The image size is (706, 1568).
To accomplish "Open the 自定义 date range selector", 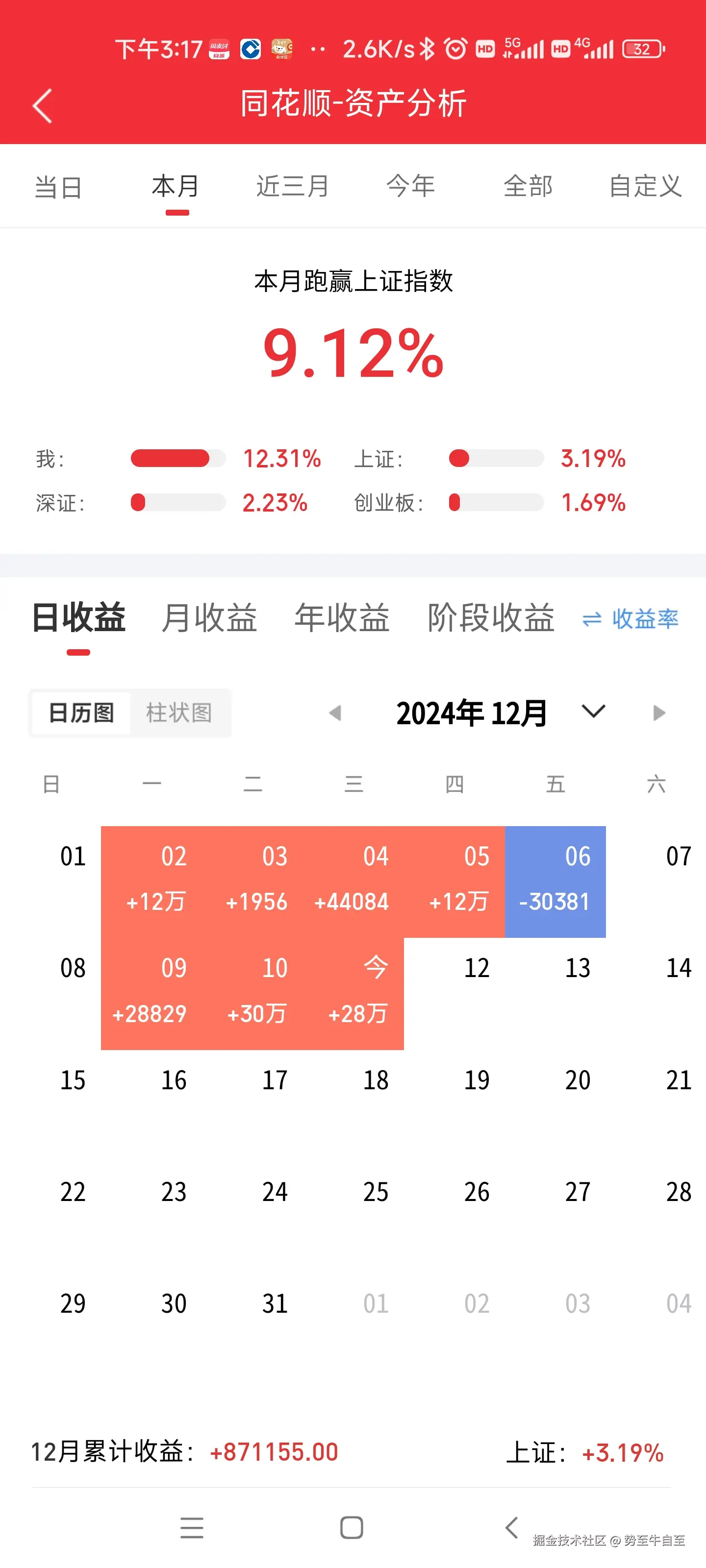I will click(645, 187).
